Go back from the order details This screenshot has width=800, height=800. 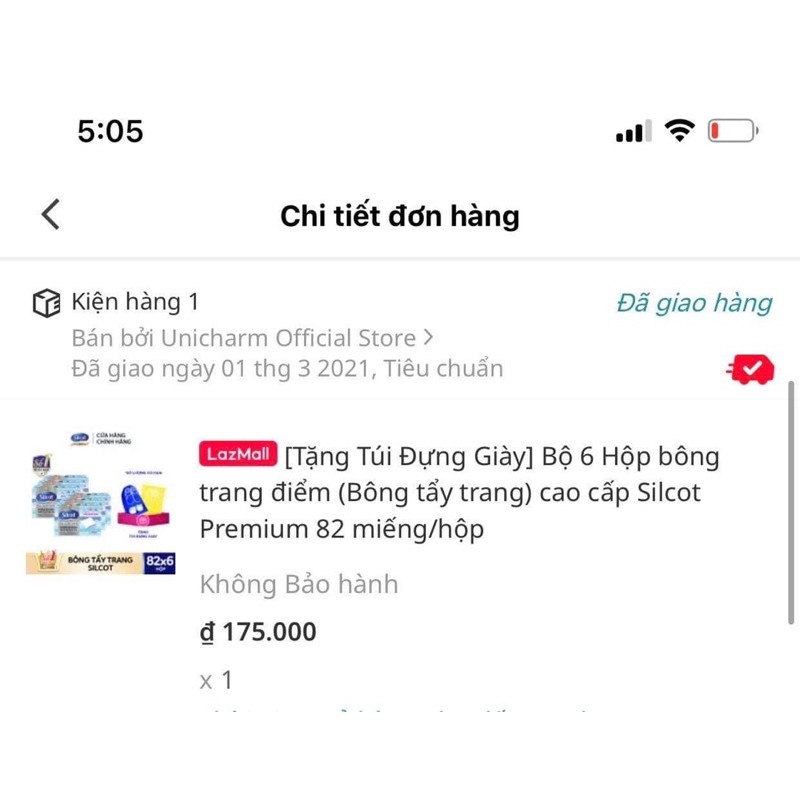point(51,214)
